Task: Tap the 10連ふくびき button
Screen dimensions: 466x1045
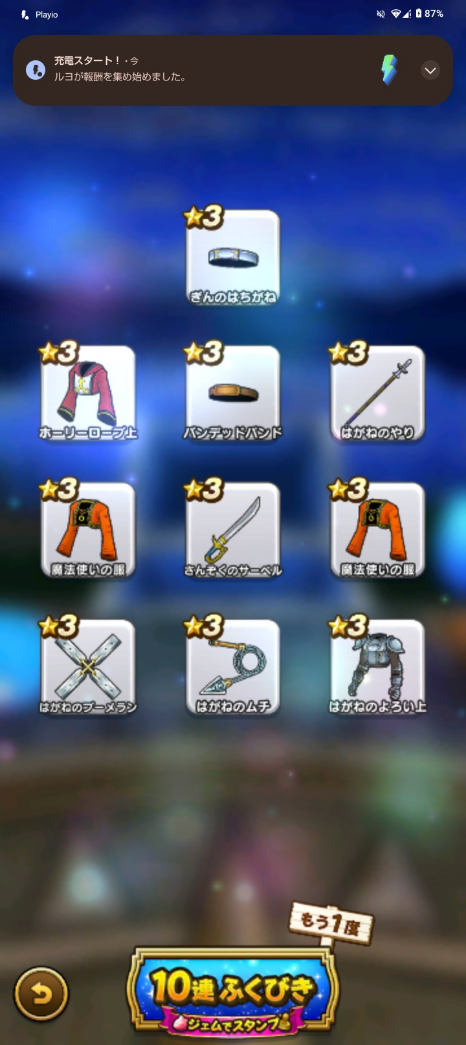Action: click(x=233, y=991)
